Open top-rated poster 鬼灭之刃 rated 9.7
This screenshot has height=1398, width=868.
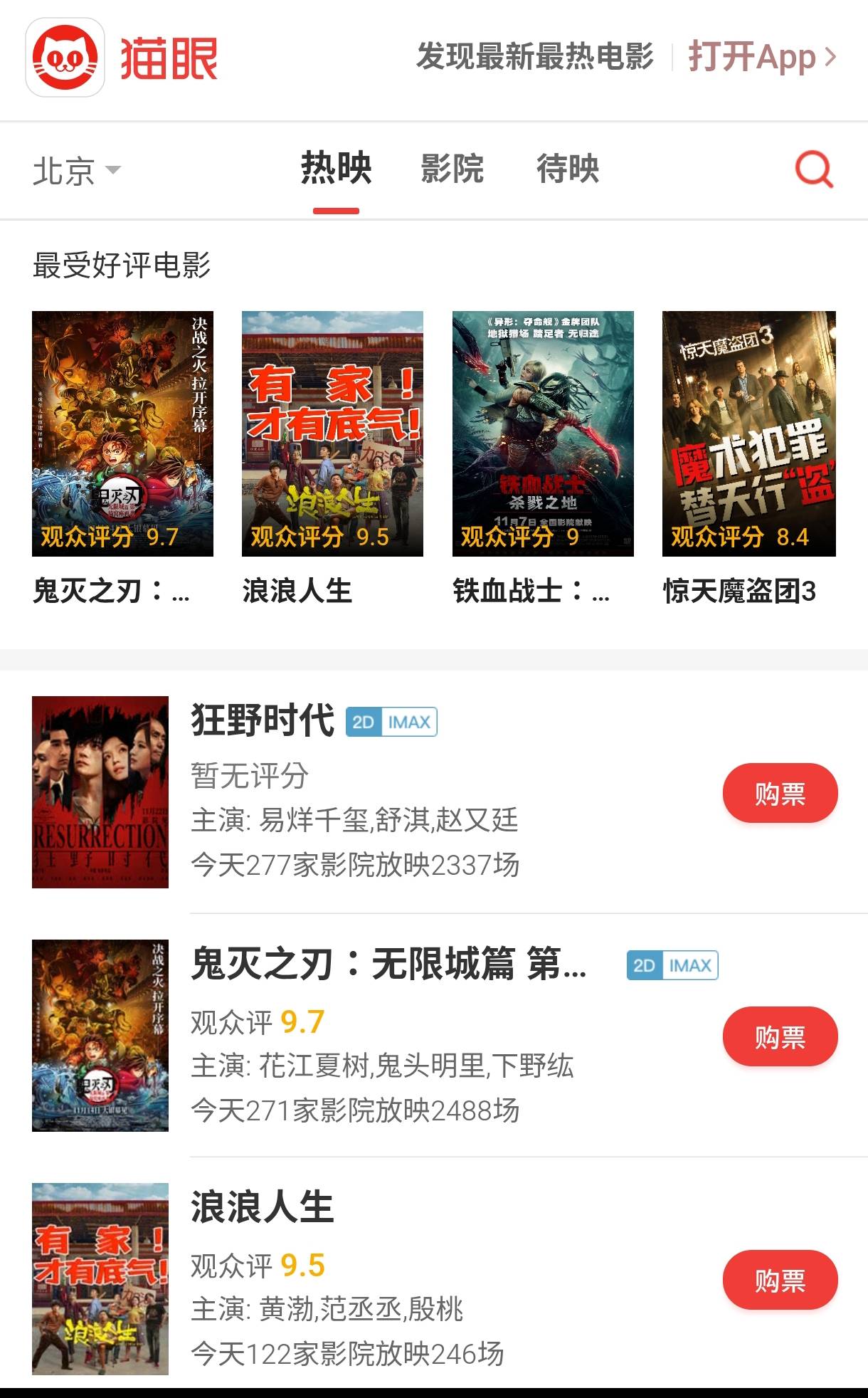(122, 433)
